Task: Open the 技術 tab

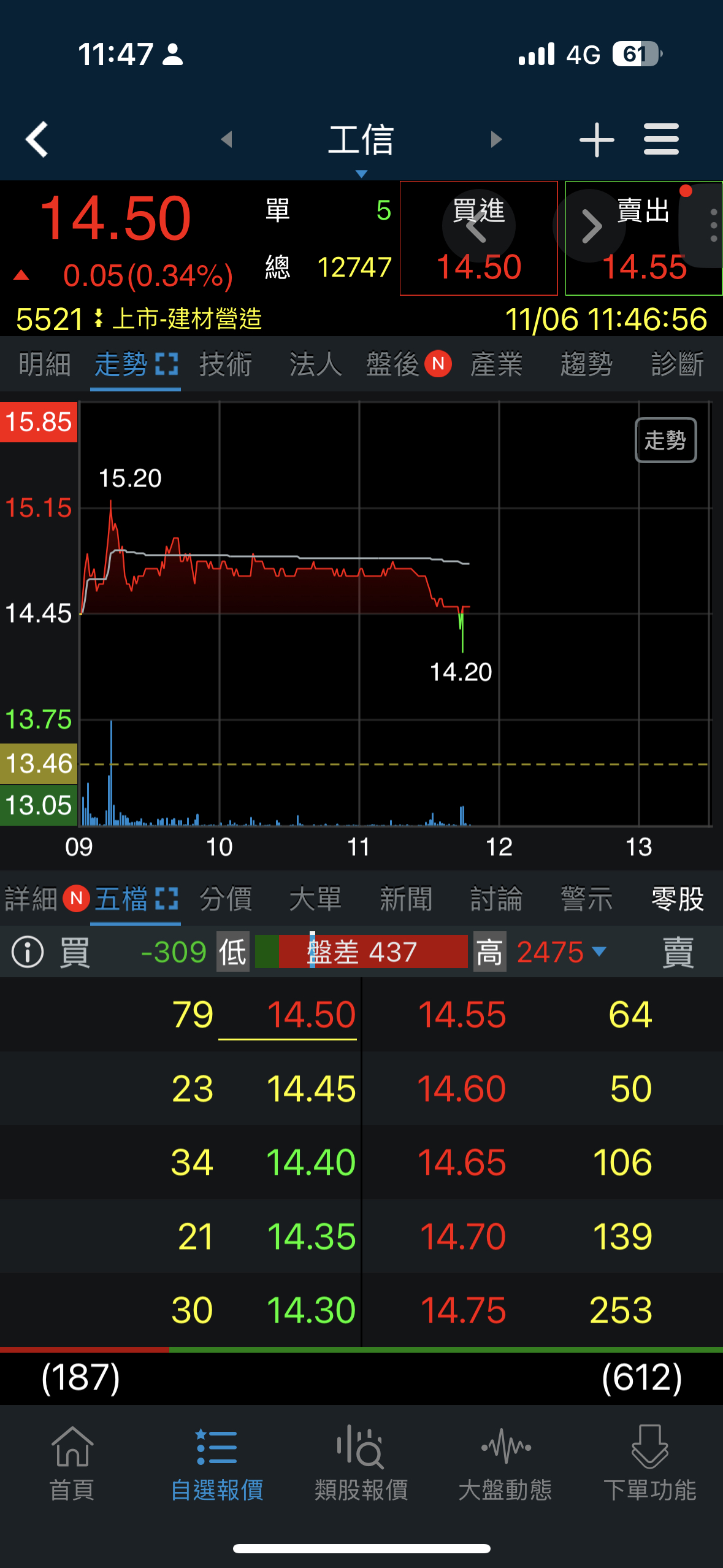Action: pos(225,364)
